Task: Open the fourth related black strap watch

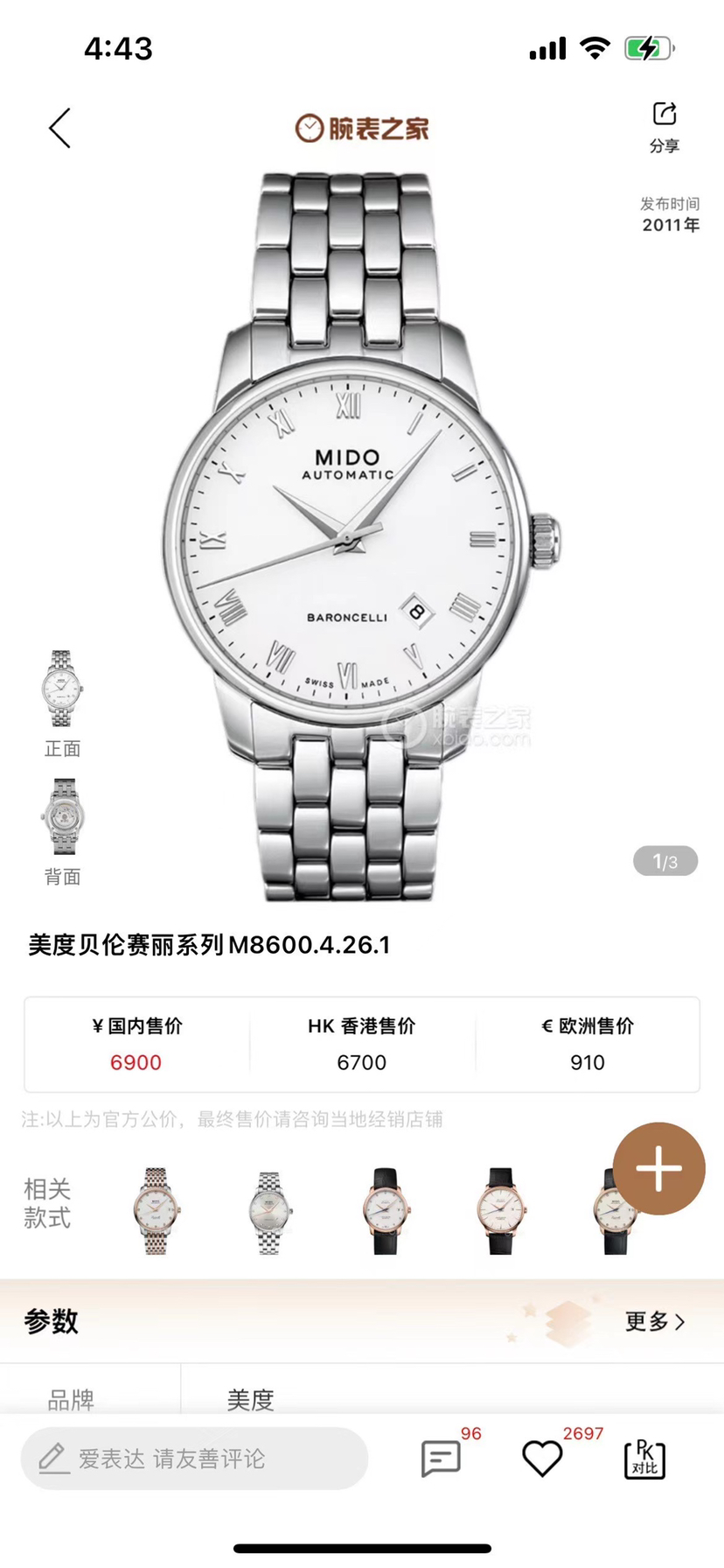Action: (x=500, y=1211)
